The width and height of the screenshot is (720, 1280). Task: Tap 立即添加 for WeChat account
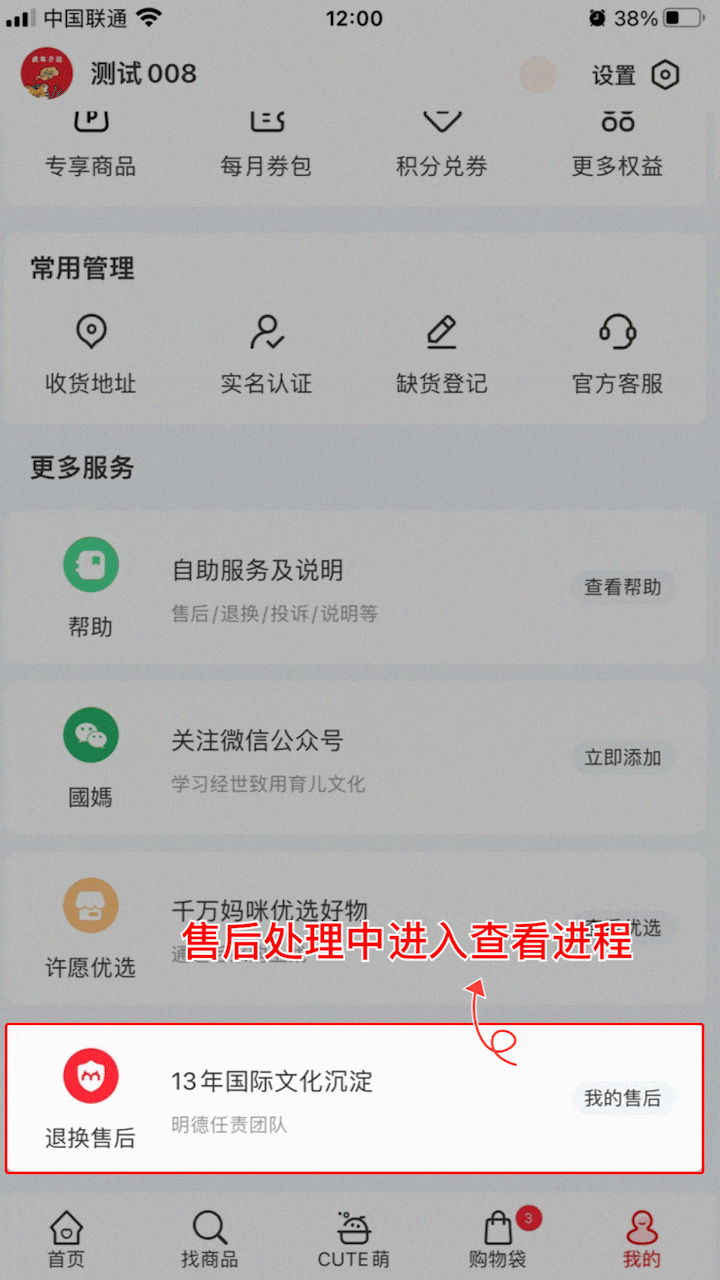(x=622, y=758)
